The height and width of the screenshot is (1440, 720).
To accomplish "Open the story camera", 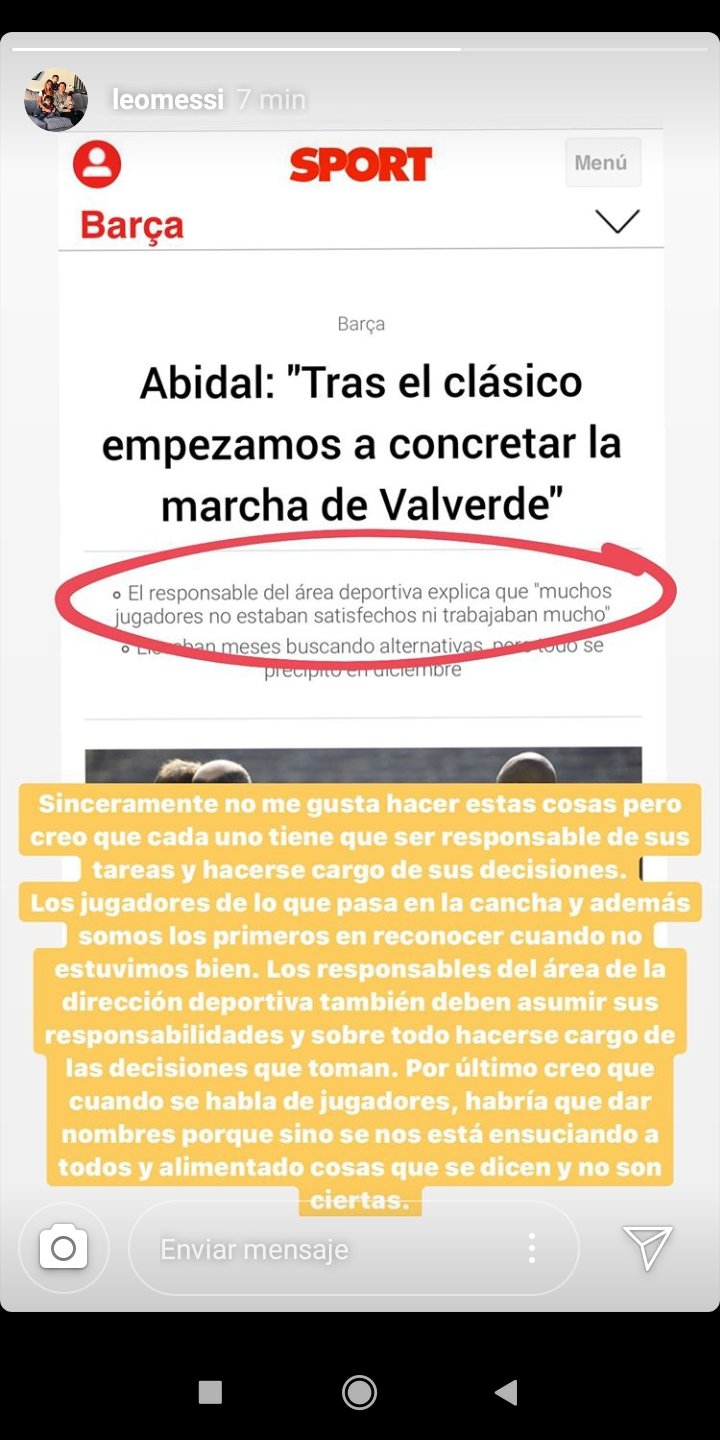I will pyautogui.click(x=63, y=1248).
